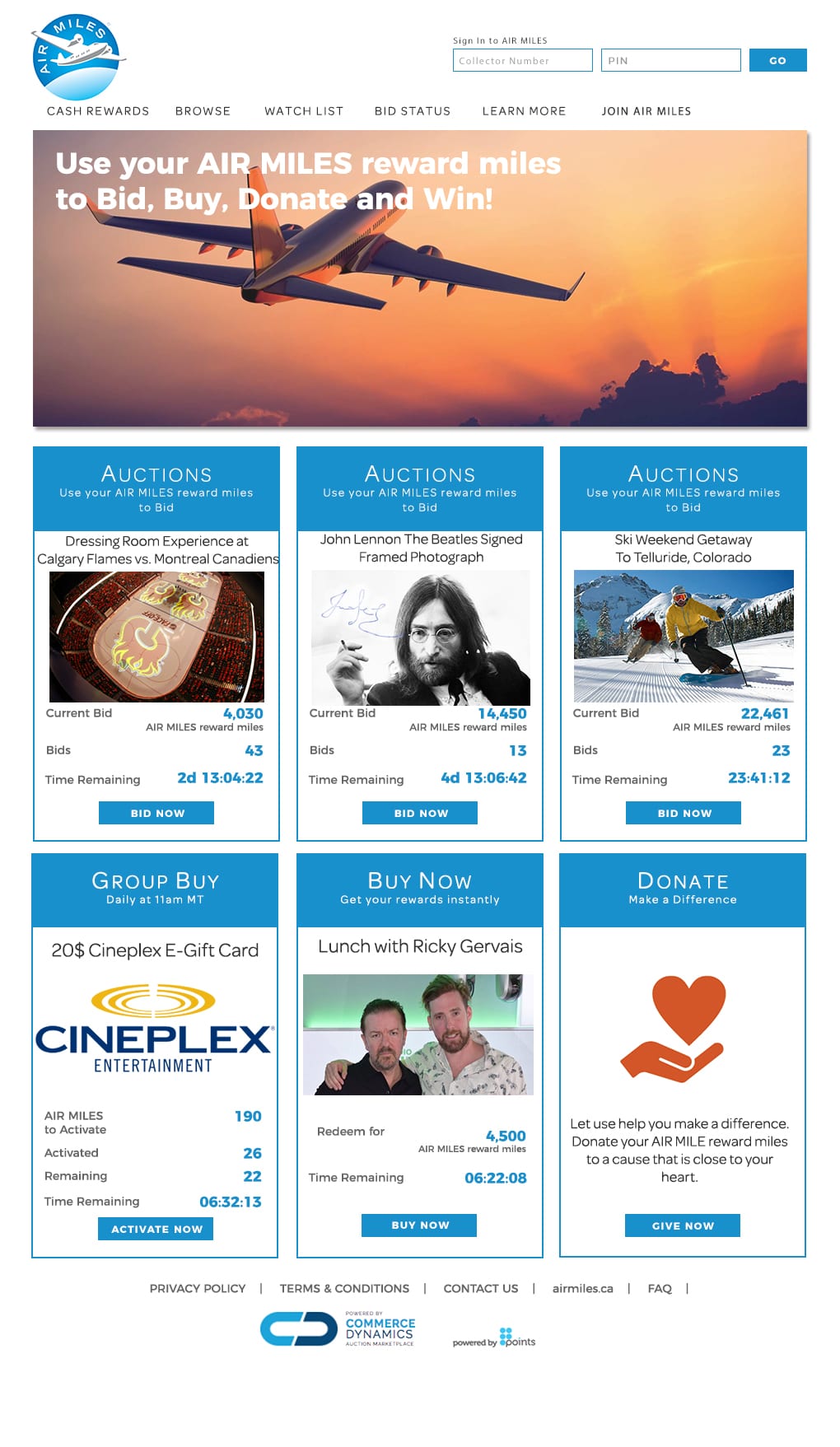
Task: Bid now on the Calgary Flames experience
Action: click(x=156, y=813)
